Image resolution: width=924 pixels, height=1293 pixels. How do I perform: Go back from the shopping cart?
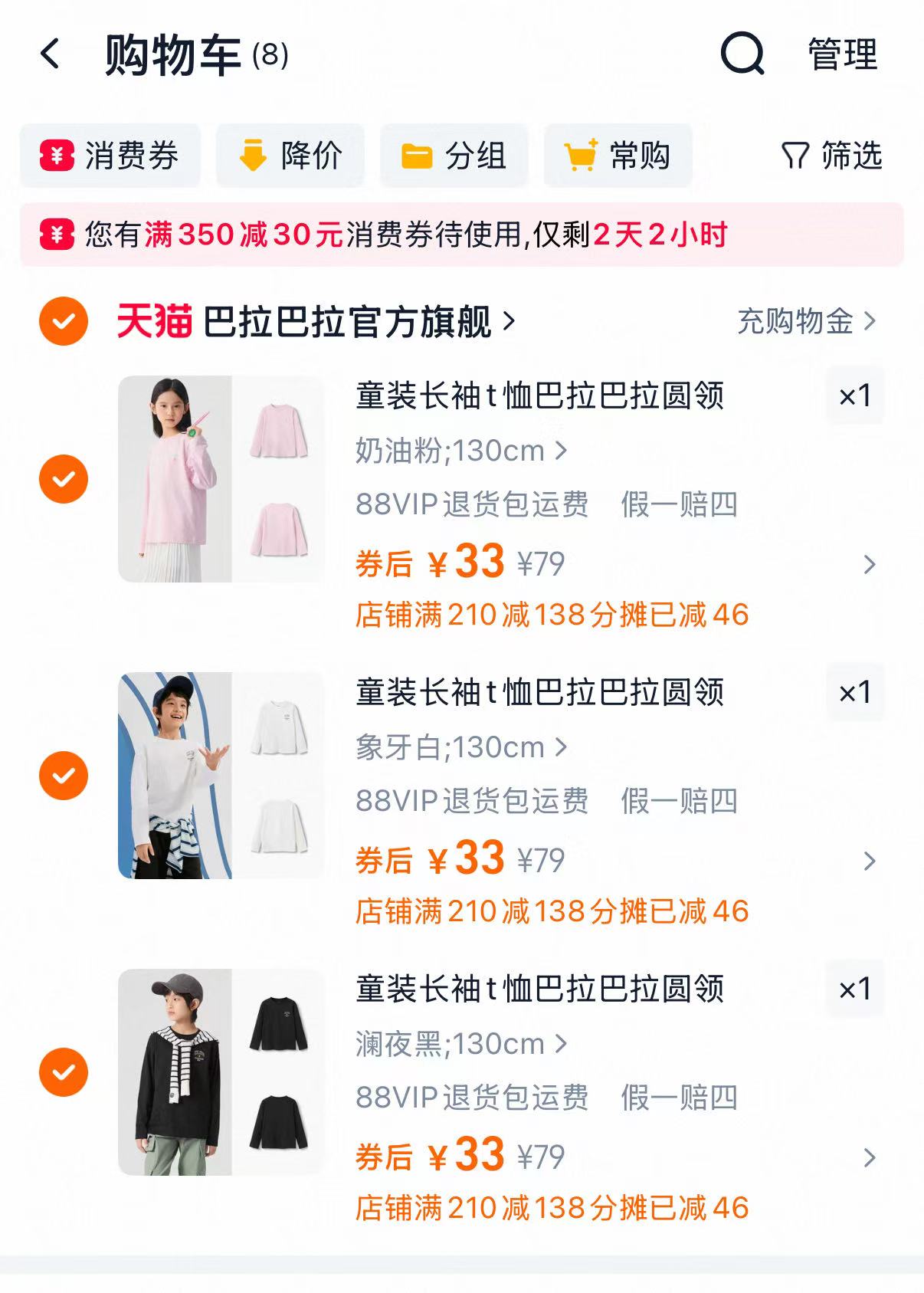(x=51, y=54)
